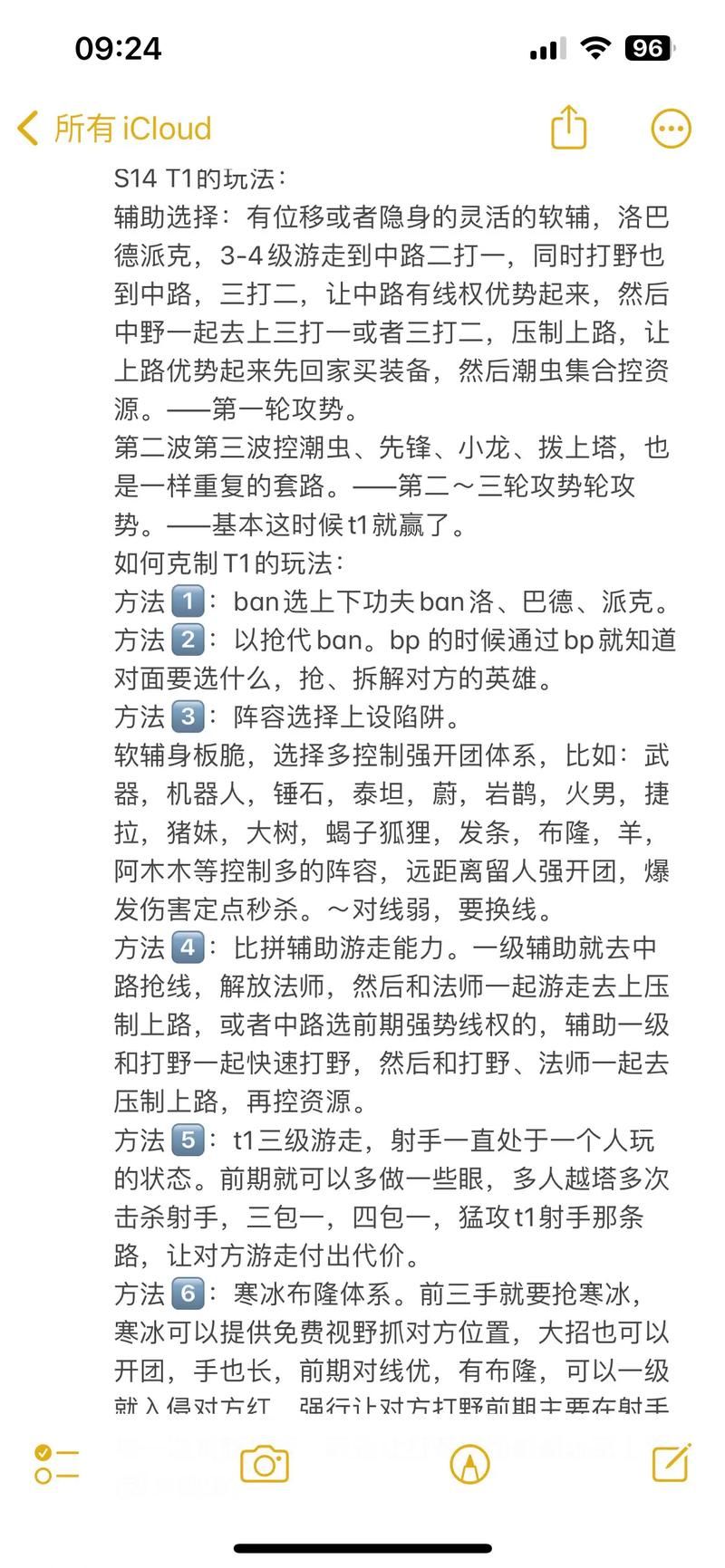This screenshot has height=1568, width=725.
Task: Share this note
Action: [x=569, y=128]
